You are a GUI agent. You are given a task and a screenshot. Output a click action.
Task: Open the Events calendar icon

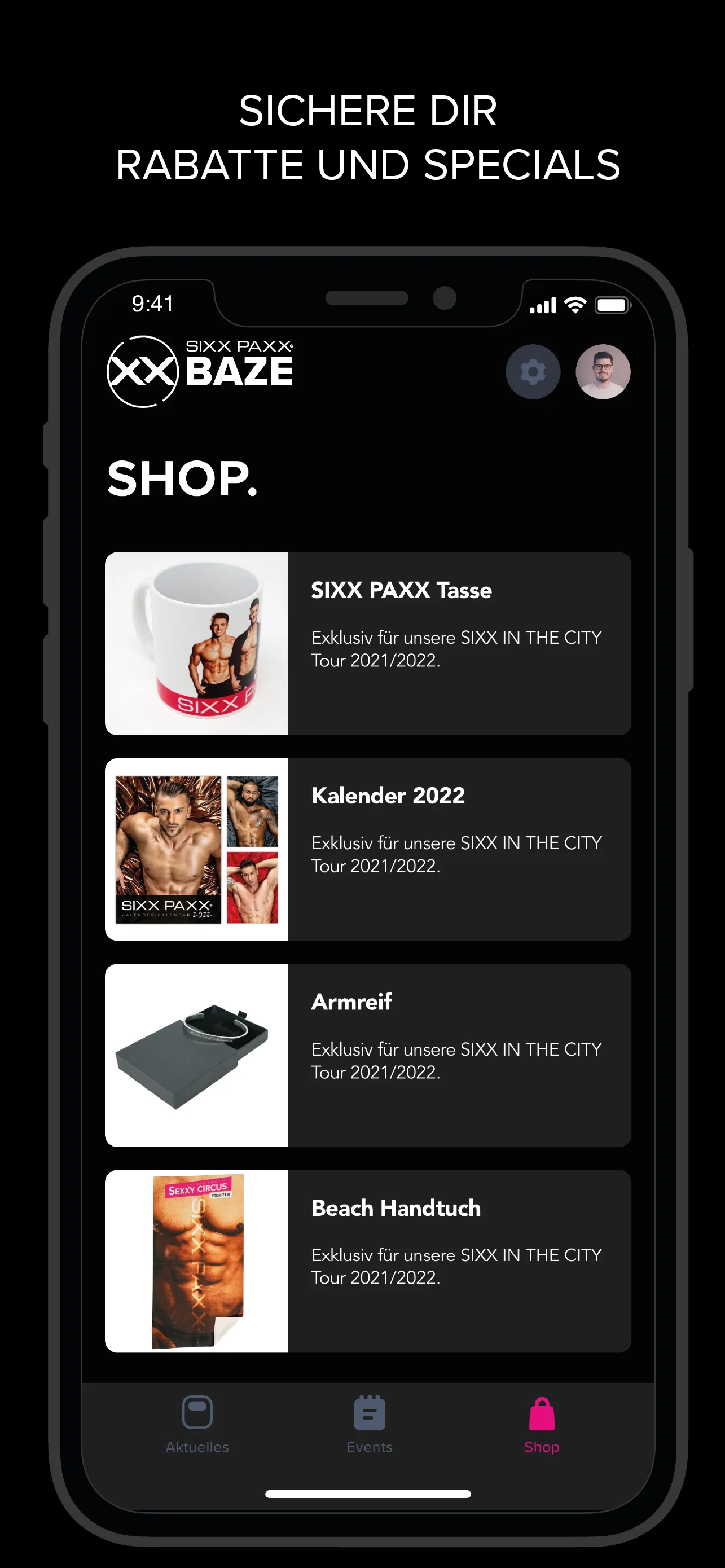tap(369, 1413)
